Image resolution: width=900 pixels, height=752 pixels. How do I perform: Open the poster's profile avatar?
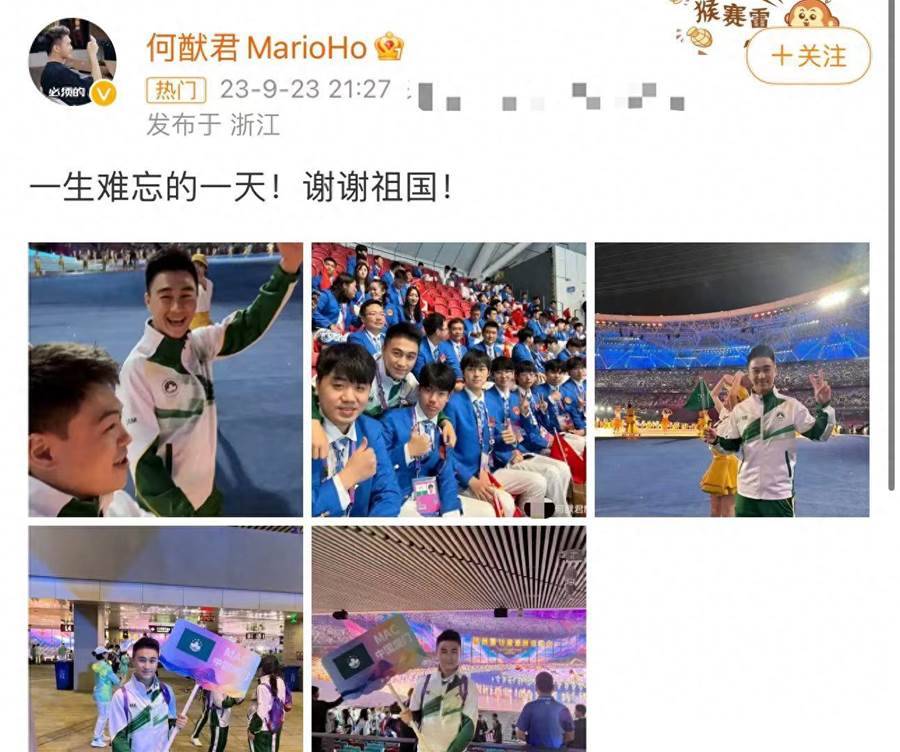click(x=72, y=62)
